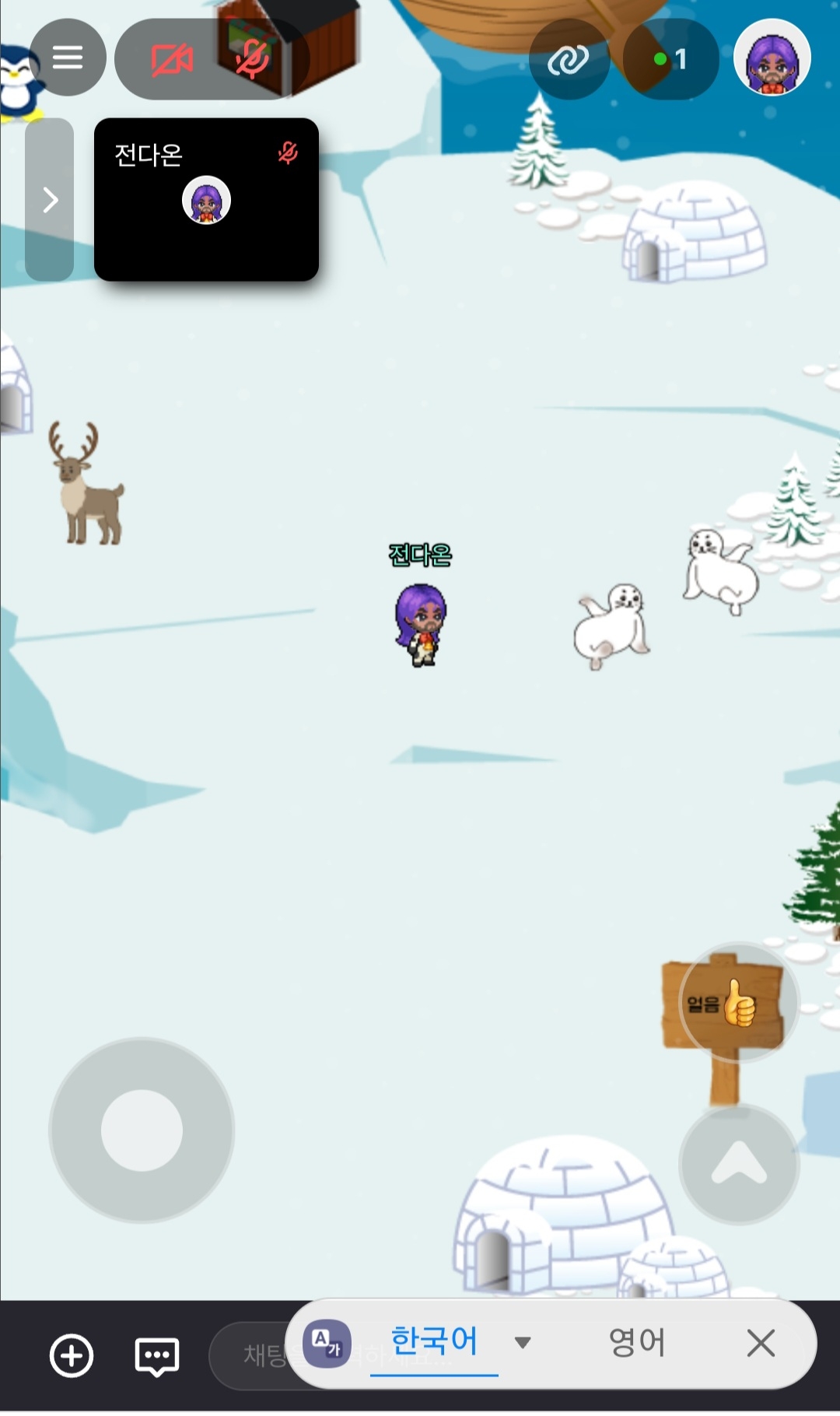Expand the video panel arrow
The width and height of the screenshot is (840, 1416).
pyautogui.click(x=50, y=200)
